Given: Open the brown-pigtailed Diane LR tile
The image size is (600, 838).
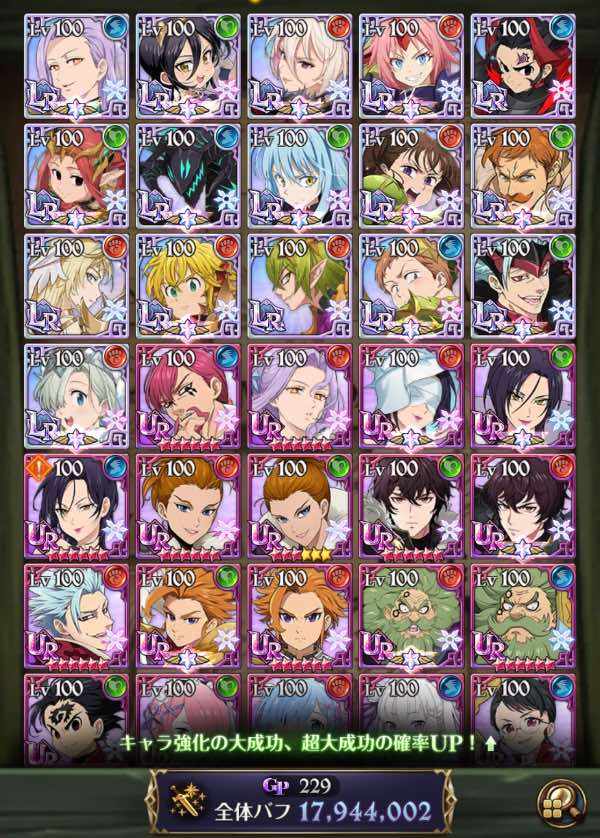Looking at the screenshot, I should click(411, 175).
